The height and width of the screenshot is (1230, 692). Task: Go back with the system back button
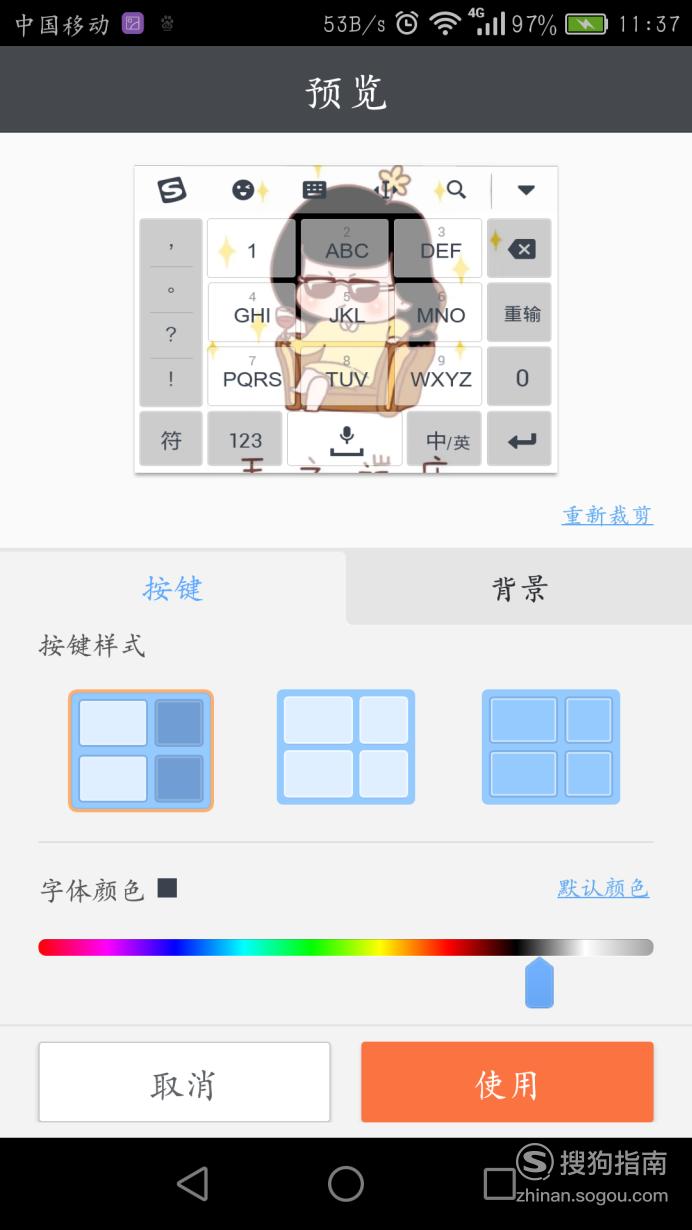point(192,1184)
